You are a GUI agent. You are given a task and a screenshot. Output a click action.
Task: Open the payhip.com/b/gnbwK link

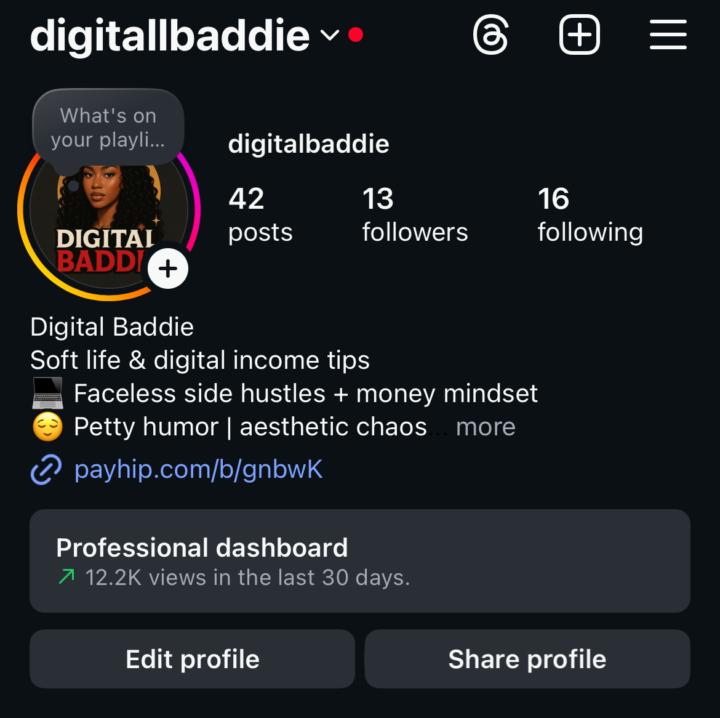coord(198,468)
